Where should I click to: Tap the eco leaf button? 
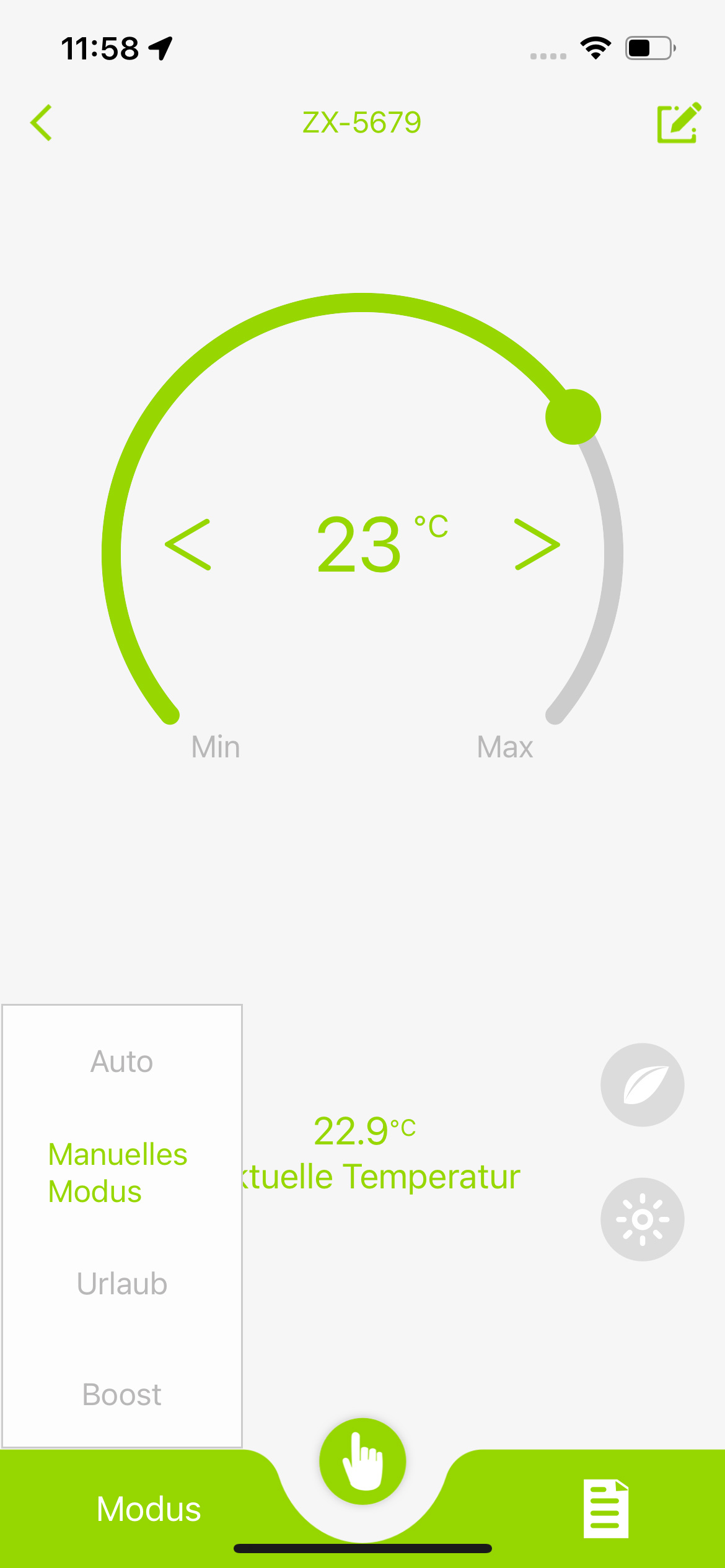[642, 1085]
